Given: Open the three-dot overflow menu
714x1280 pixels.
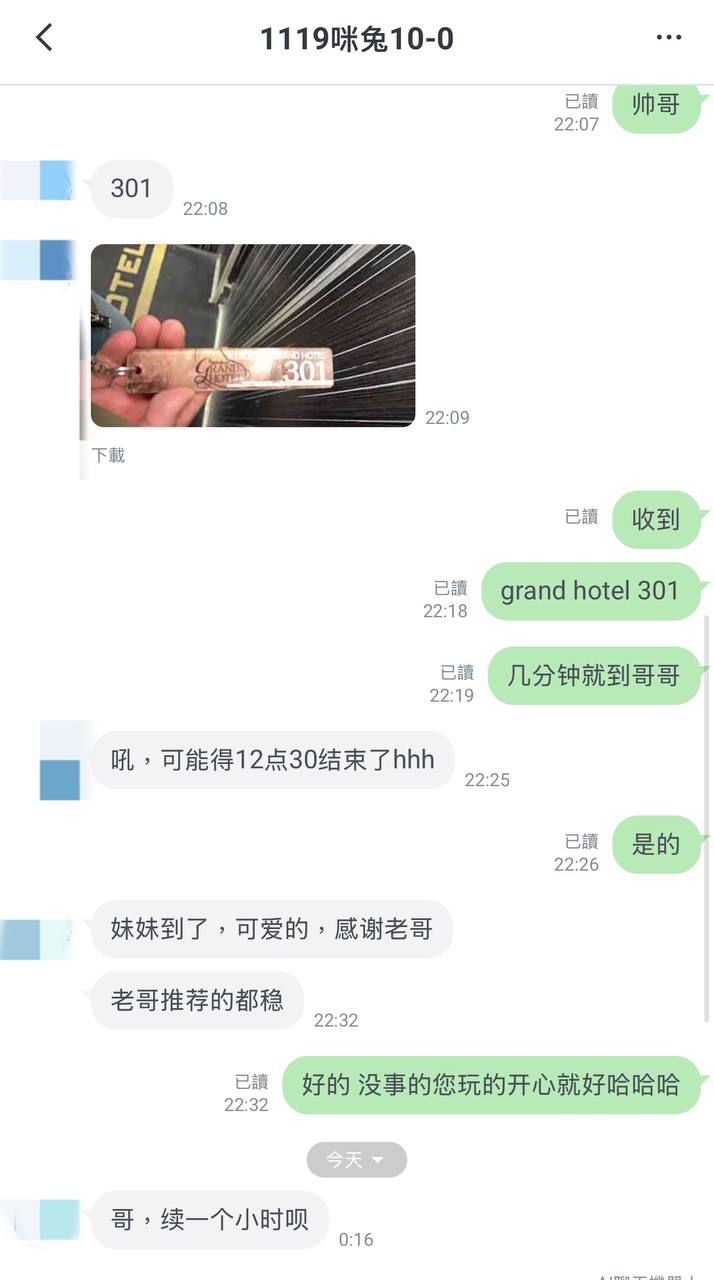Looking at the screenshot, I should [668, 38].
